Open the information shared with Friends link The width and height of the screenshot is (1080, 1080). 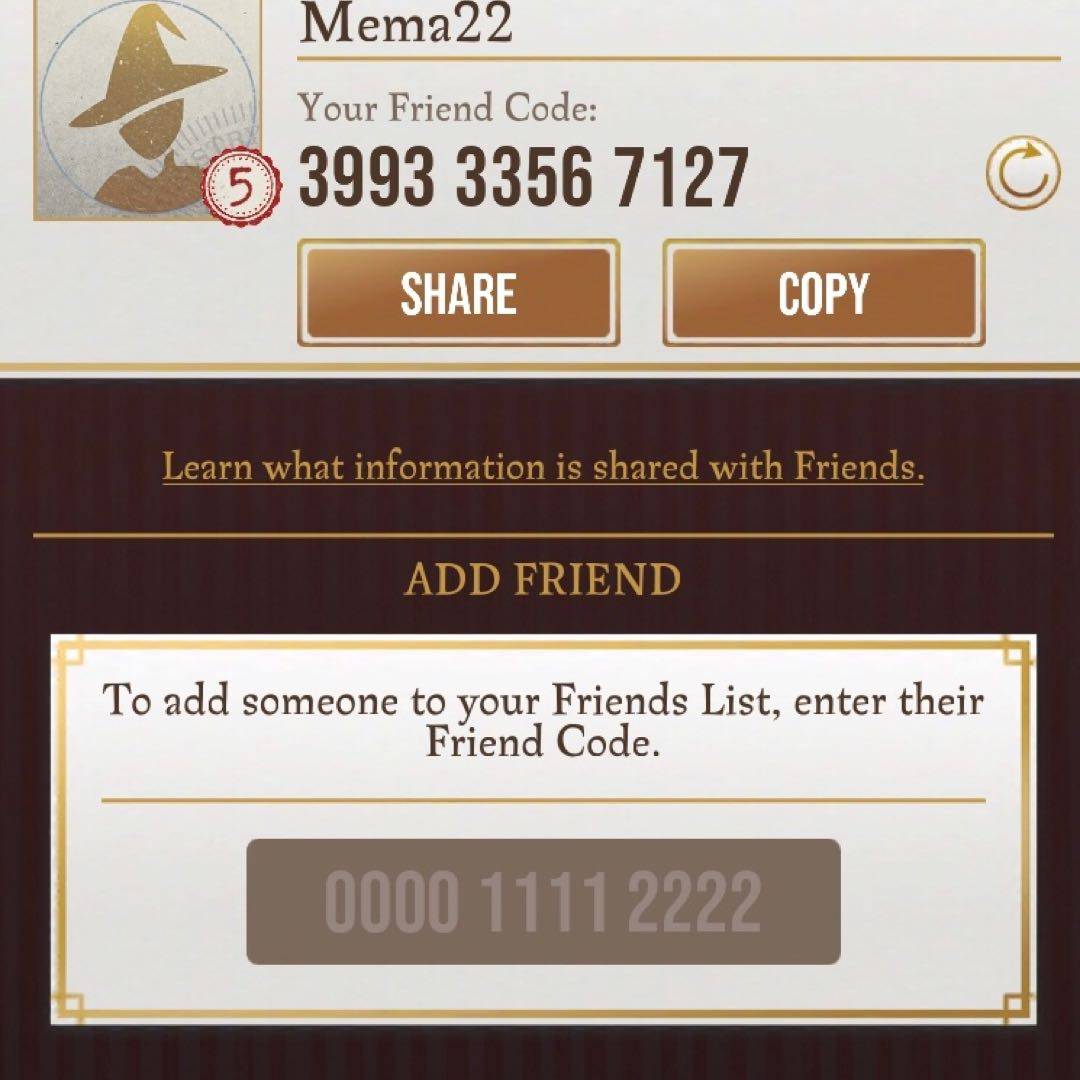[542, 467]
